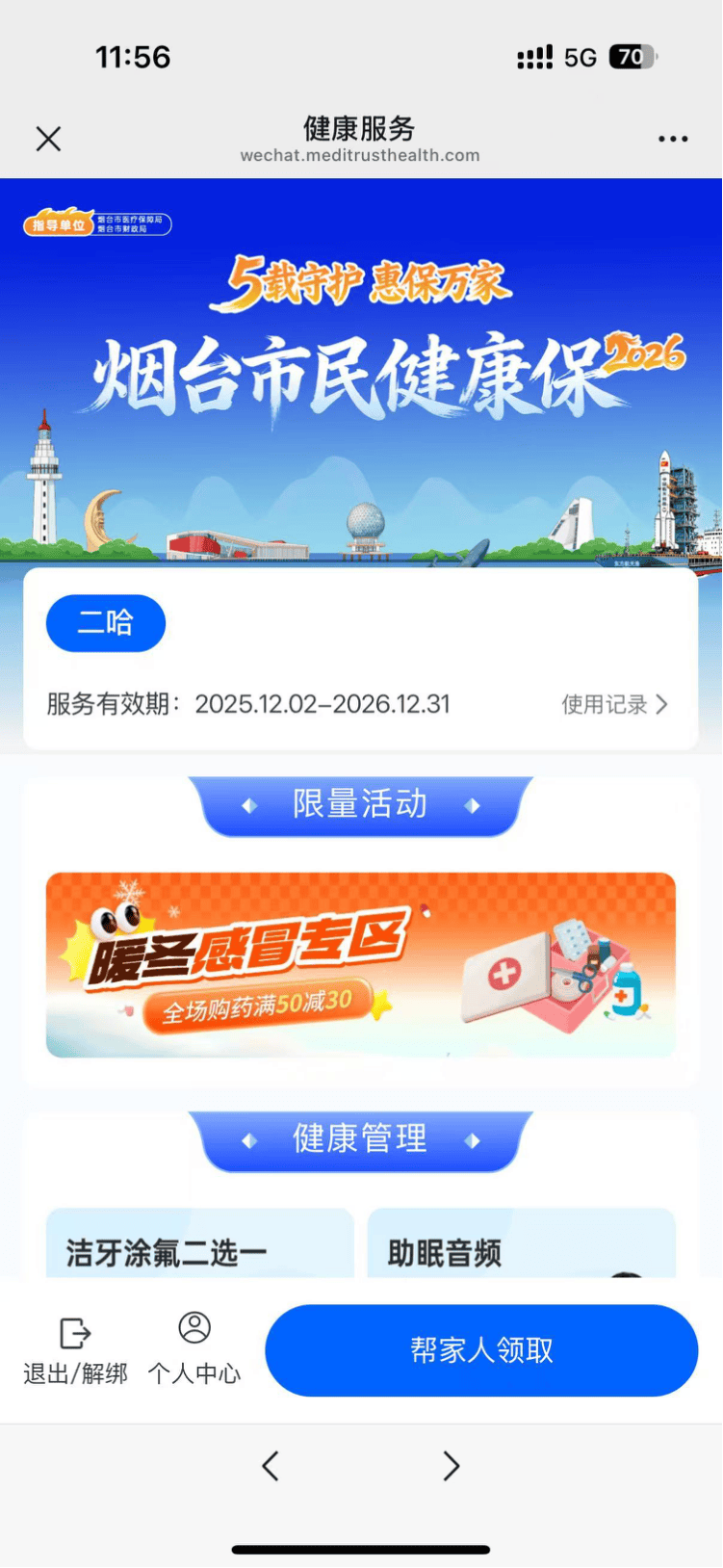Viewport: 723px width, 1568px height.
Task: Open the three-dot overflow menu
Action: (x=673, y=139)
